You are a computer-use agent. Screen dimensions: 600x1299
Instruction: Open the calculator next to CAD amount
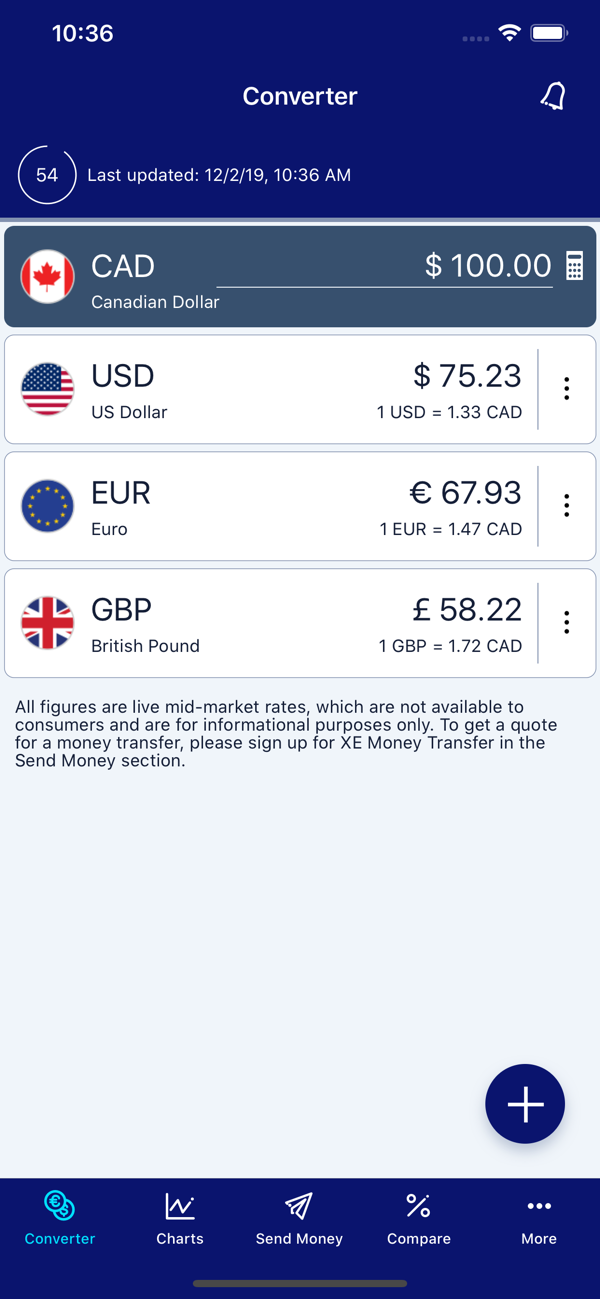(574, 266)
